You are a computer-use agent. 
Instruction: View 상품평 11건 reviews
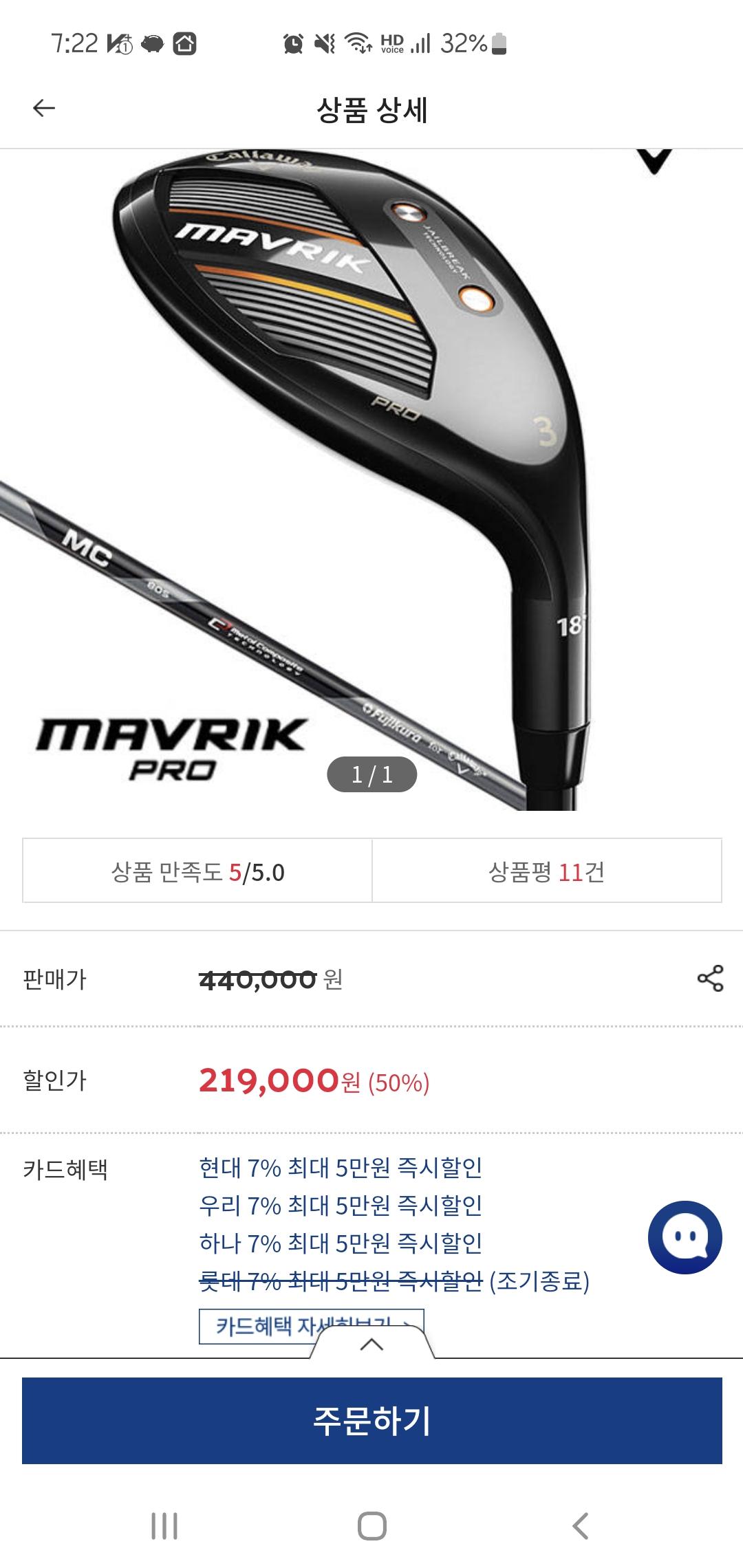tap(546, 871)
